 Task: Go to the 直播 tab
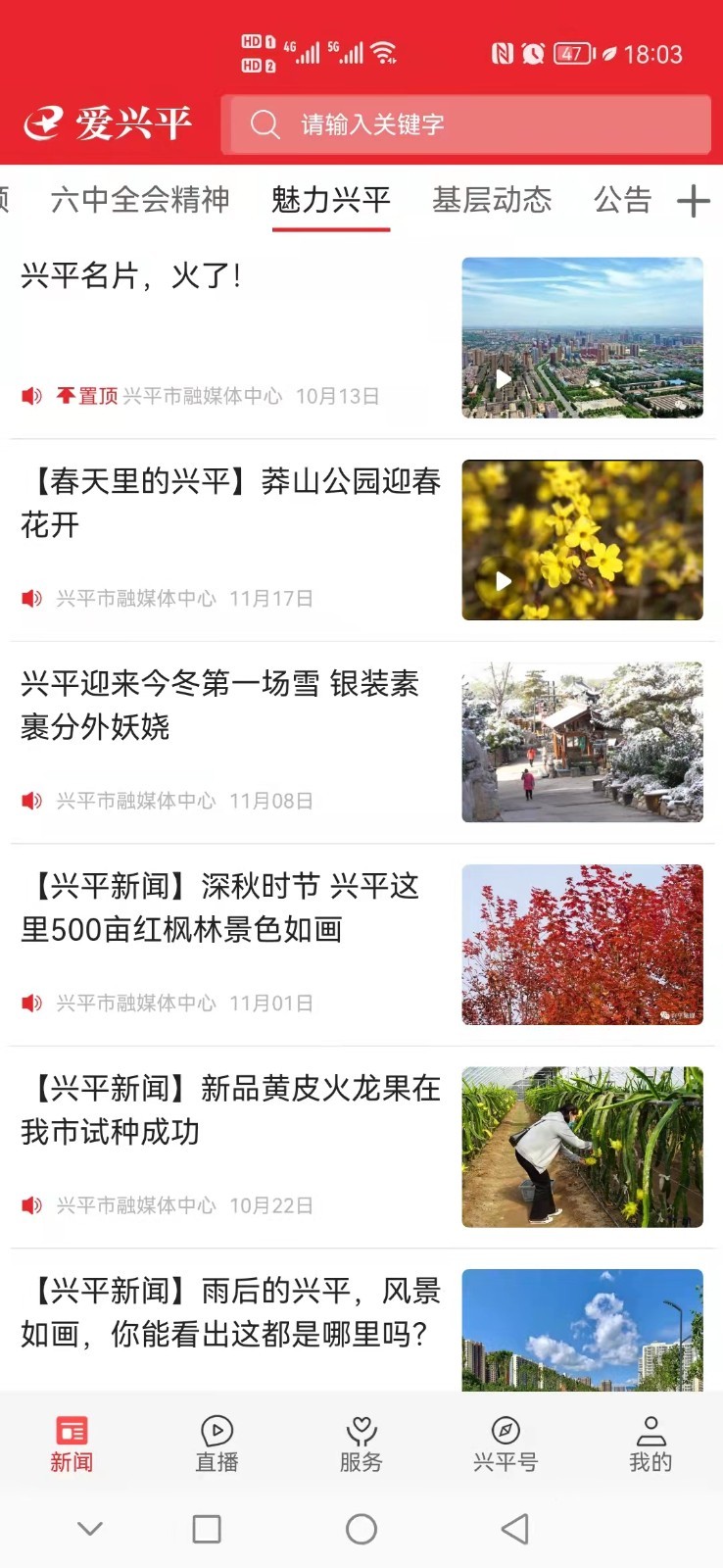pyautogui.click(x=217, y=1445)
